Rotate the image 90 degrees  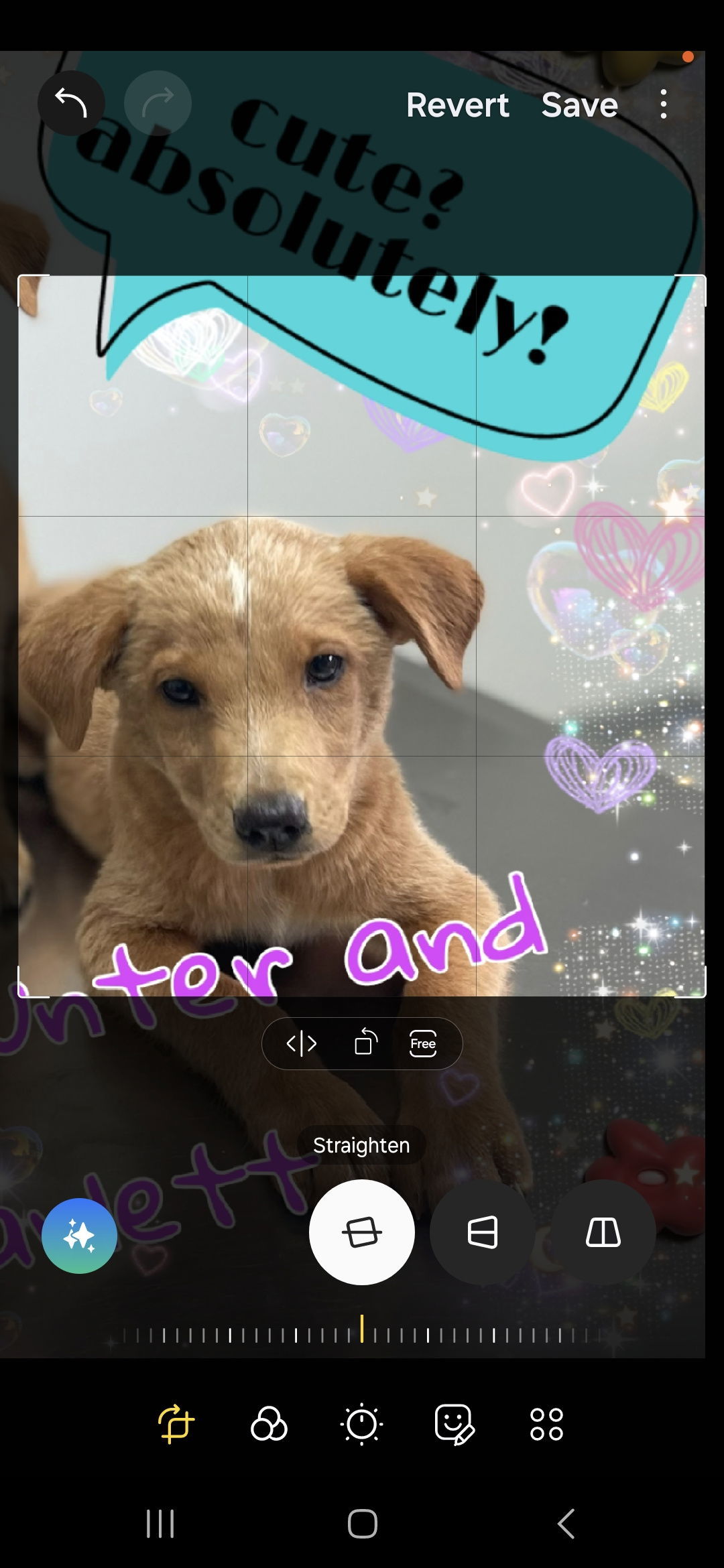coord(365,1043)
